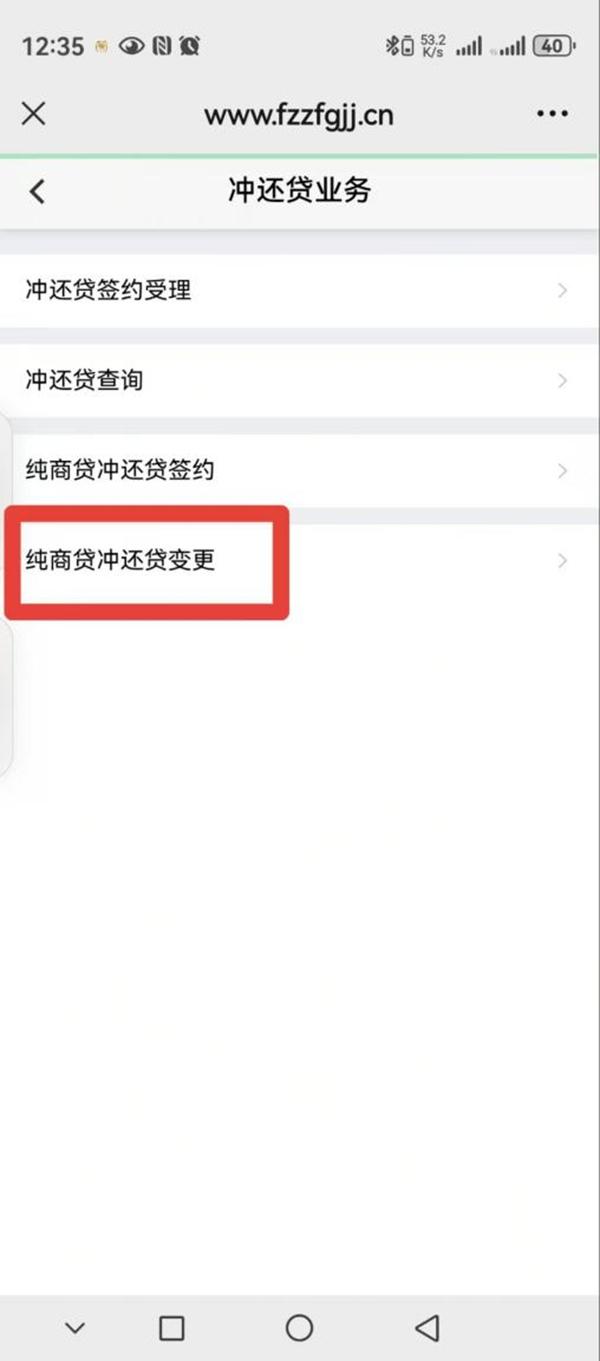Open 冲还贷签约受理
600x1361 pixels.
[300, 290]
